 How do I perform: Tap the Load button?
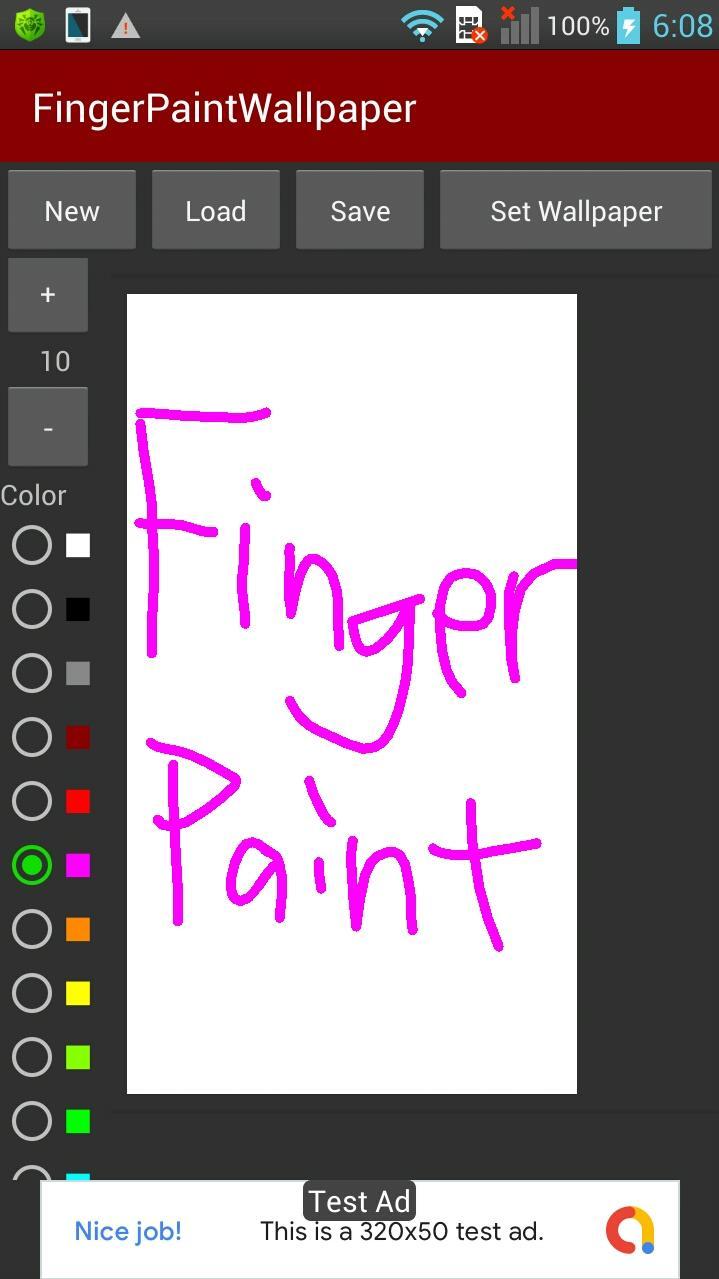[x=215, y=210]
